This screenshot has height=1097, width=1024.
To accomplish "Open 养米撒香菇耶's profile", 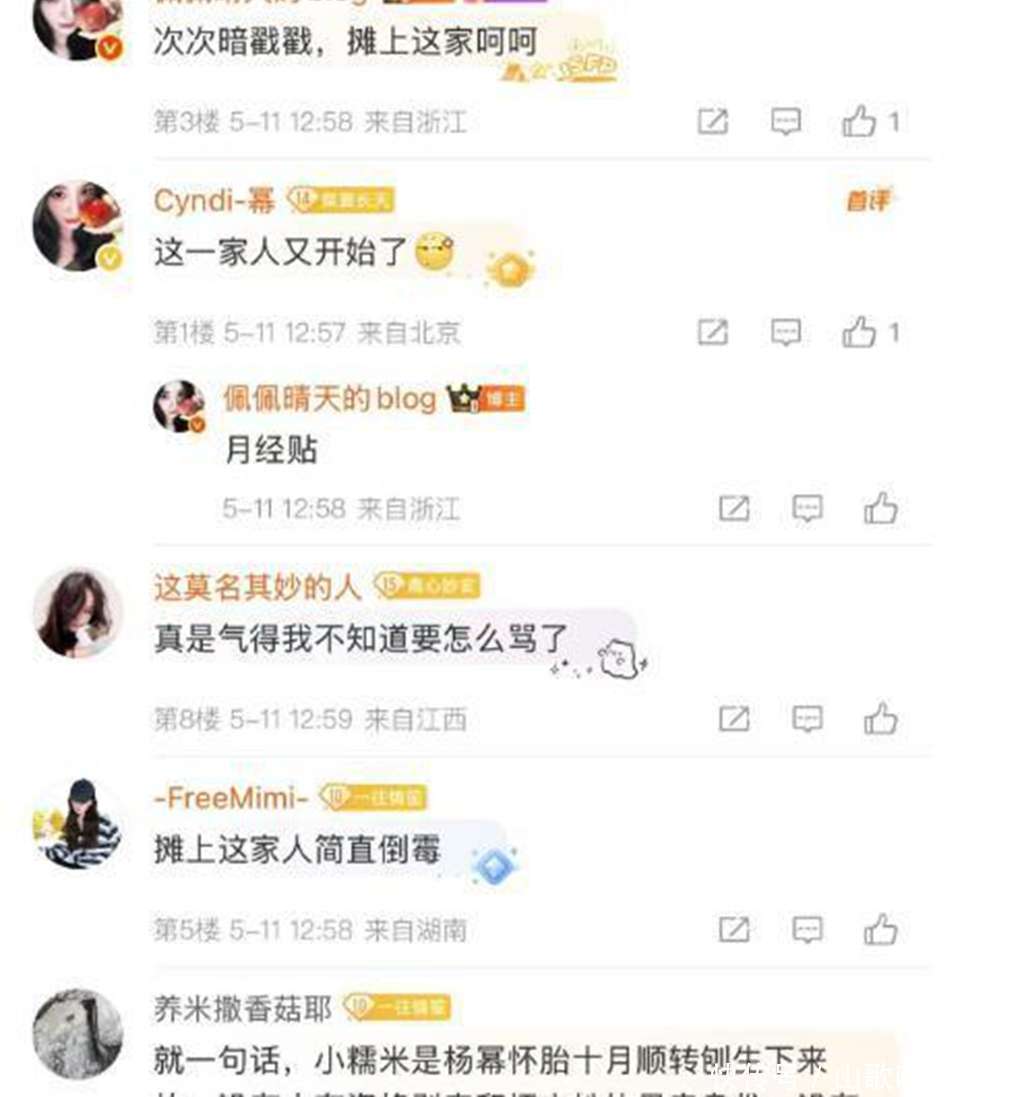I will (x=242, y=1009).
